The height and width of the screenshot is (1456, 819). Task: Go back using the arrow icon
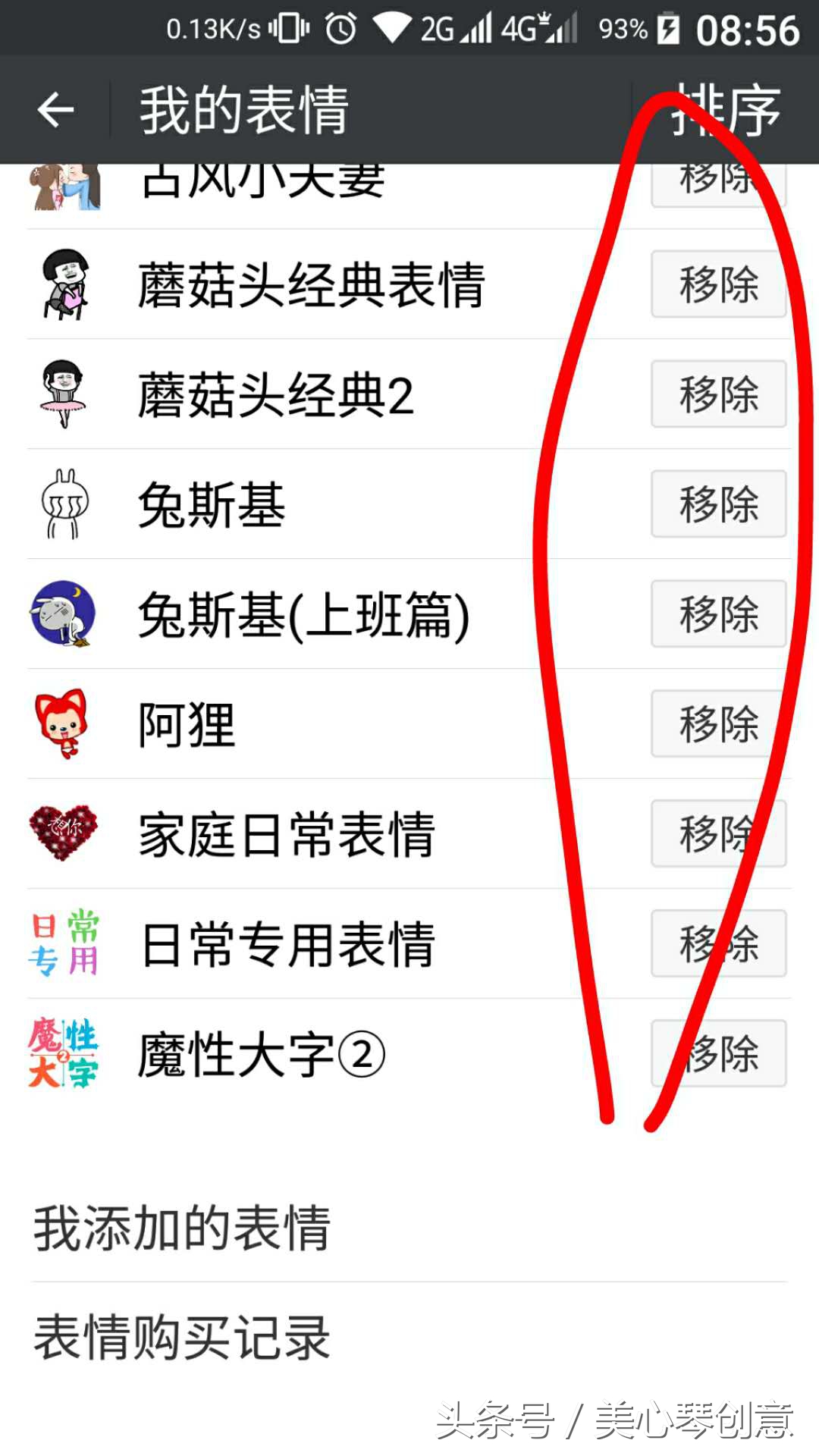[x=55, y=111]
